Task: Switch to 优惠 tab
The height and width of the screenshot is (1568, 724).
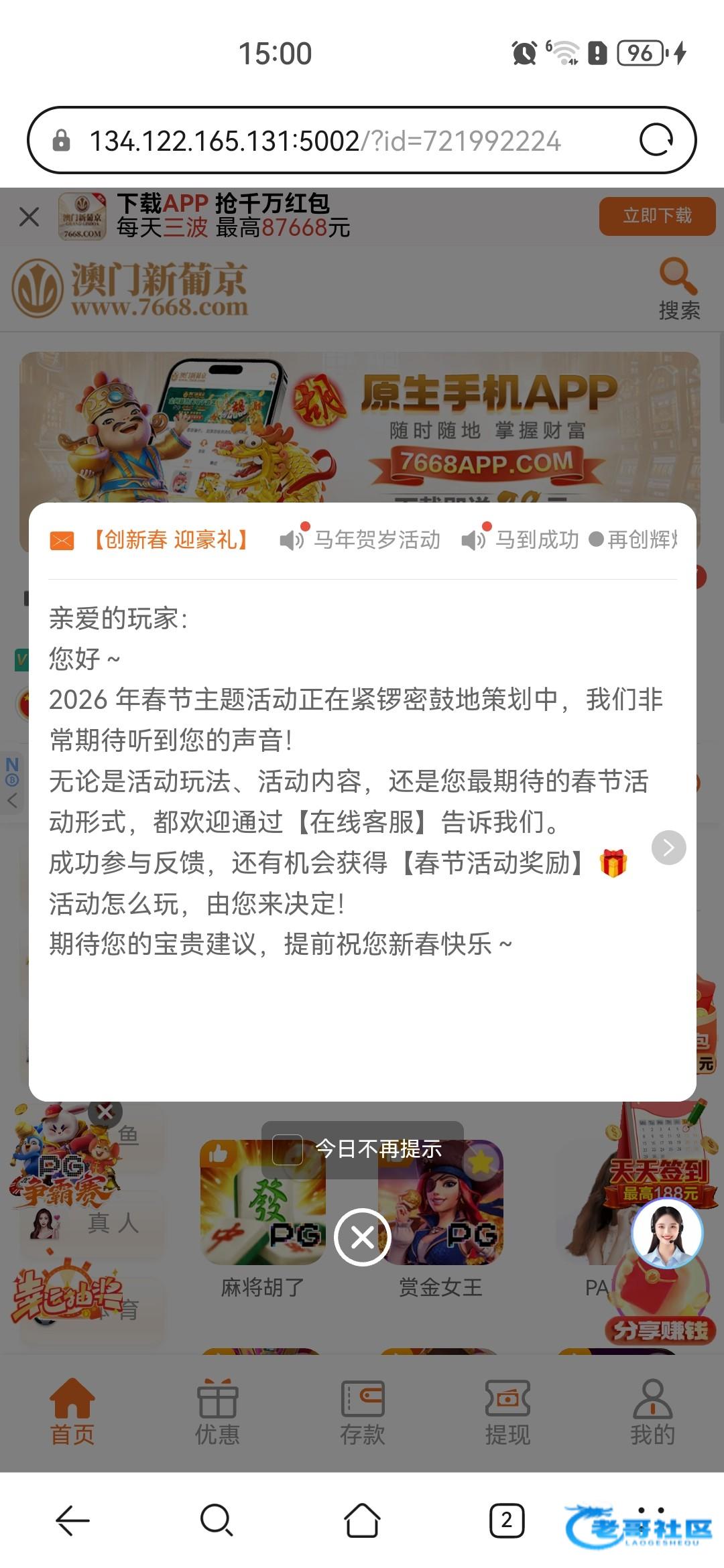Action: [x=217, y=1411]
